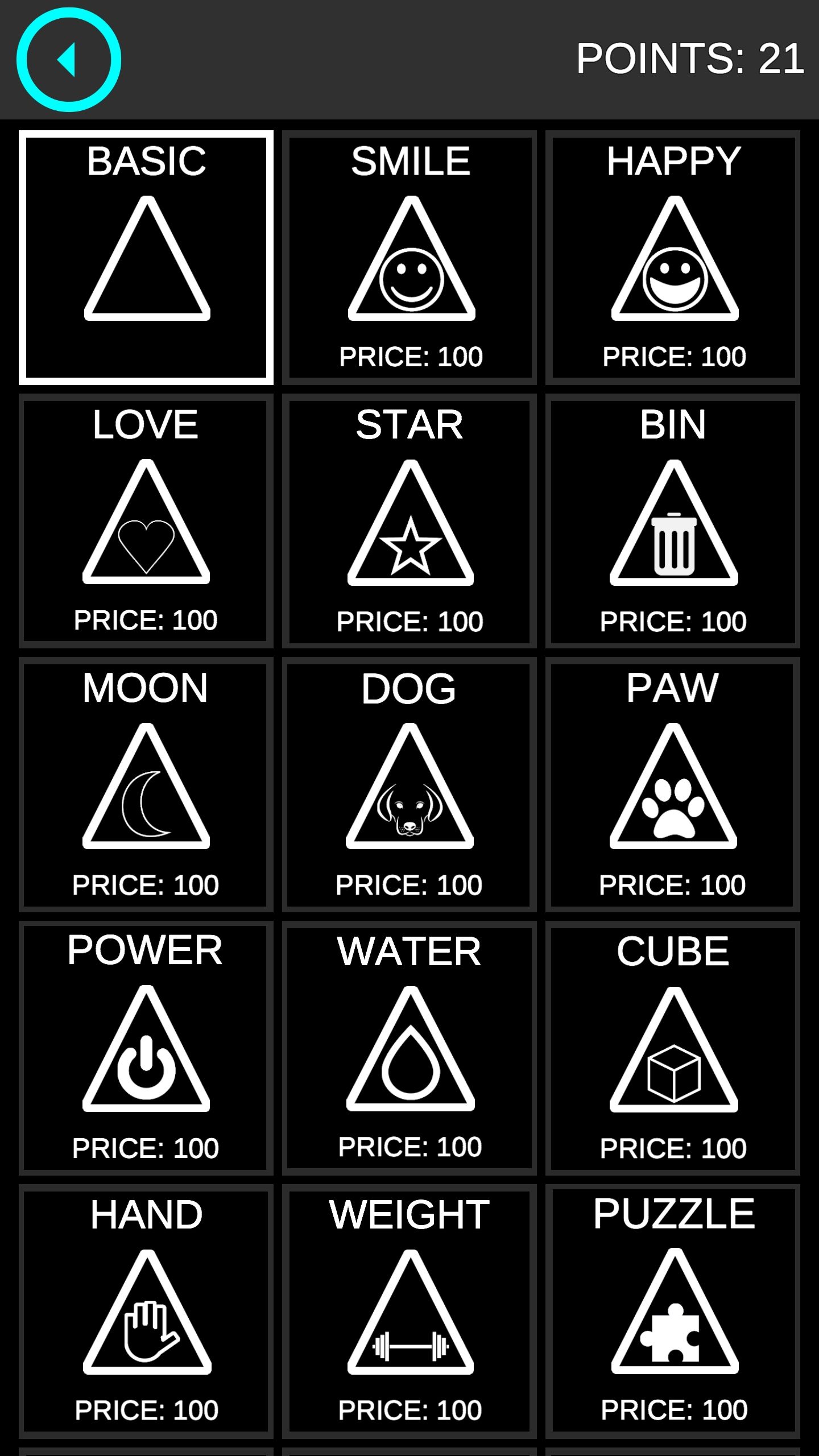The image size is (819, 1456).
Task: Select the Basic triangle skin
Action: pyautogui.click(x=146, y=258)
